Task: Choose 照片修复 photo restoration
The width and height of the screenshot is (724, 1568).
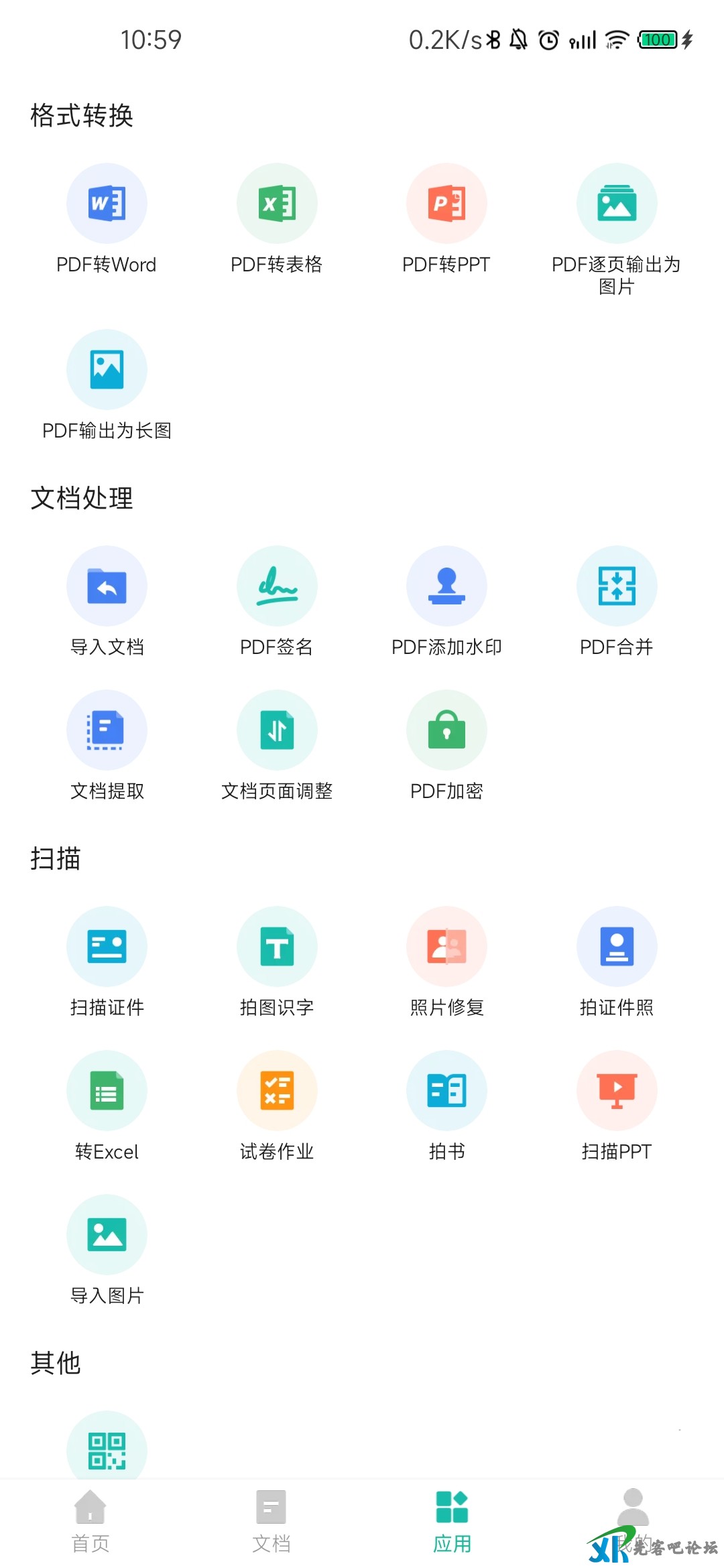Action: tap(446, 947)
